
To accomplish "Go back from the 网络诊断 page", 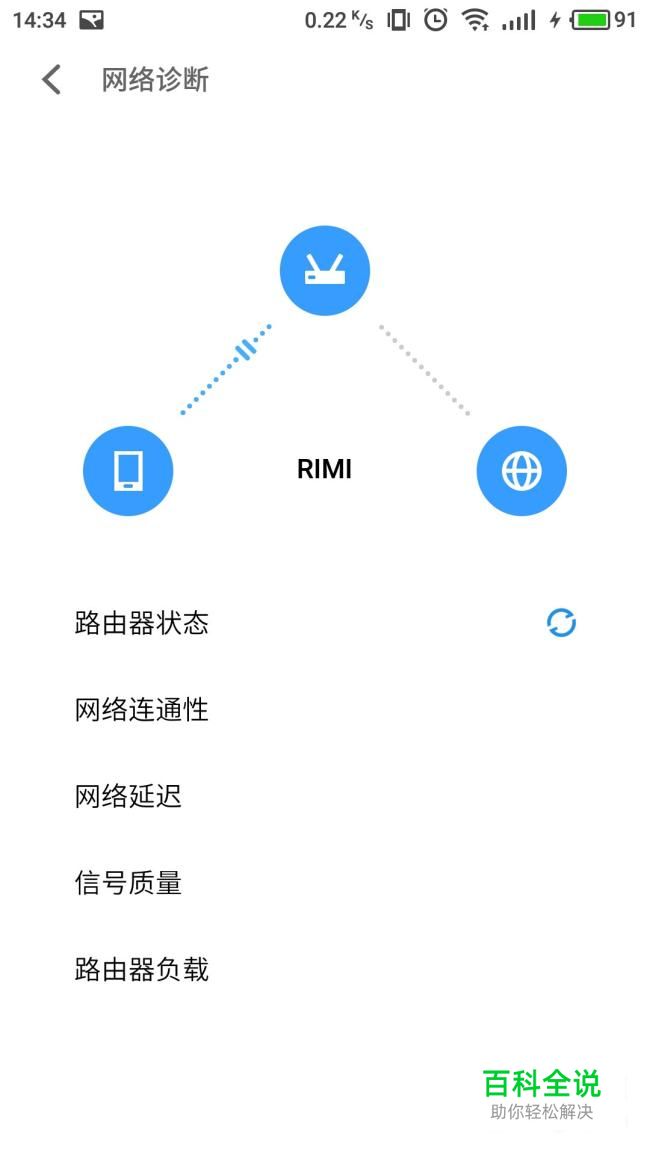I will [51, 80].
